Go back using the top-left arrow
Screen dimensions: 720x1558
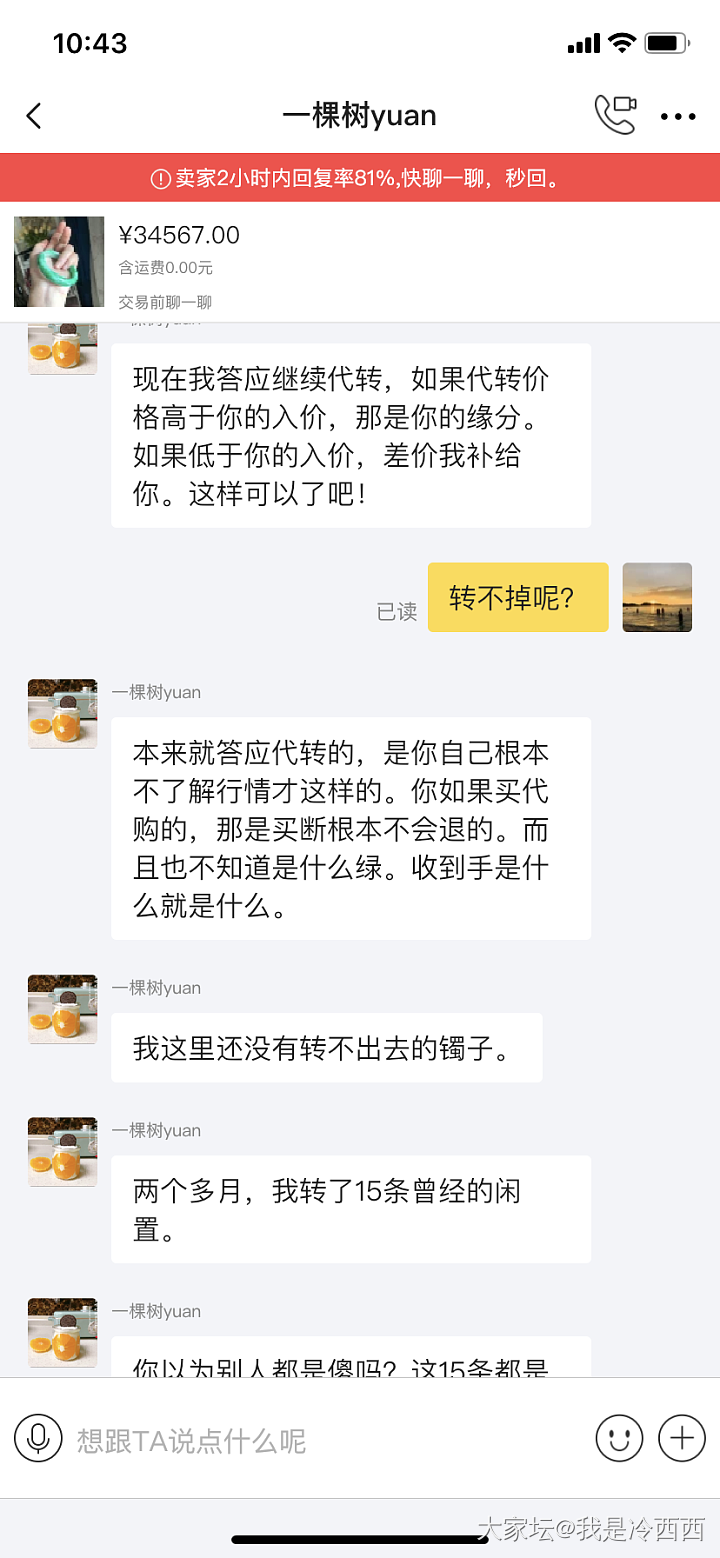[34, 116]
